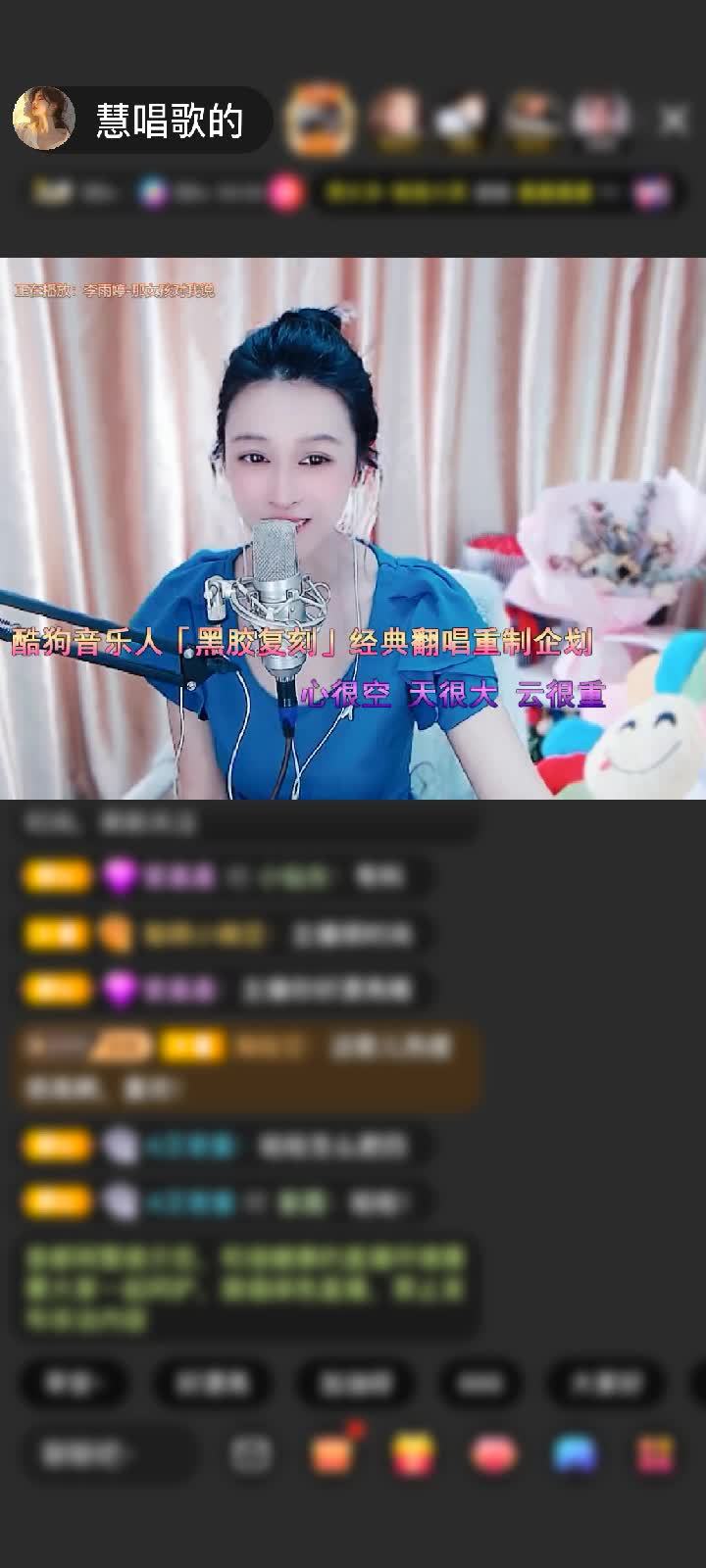Close the live stream room

[x=674, y=120]
